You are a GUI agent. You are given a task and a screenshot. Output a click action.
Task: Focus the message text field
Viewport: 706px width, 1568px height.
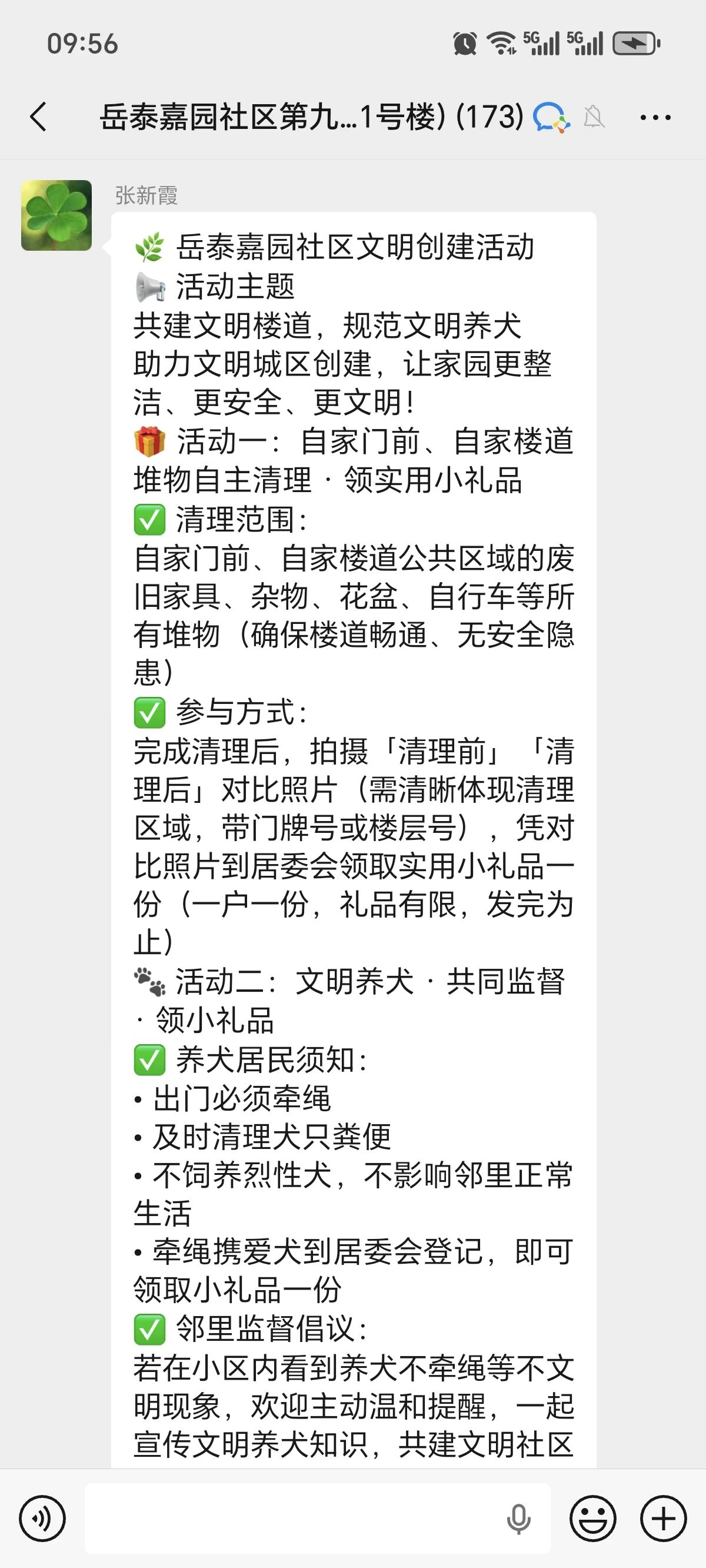292,1519
